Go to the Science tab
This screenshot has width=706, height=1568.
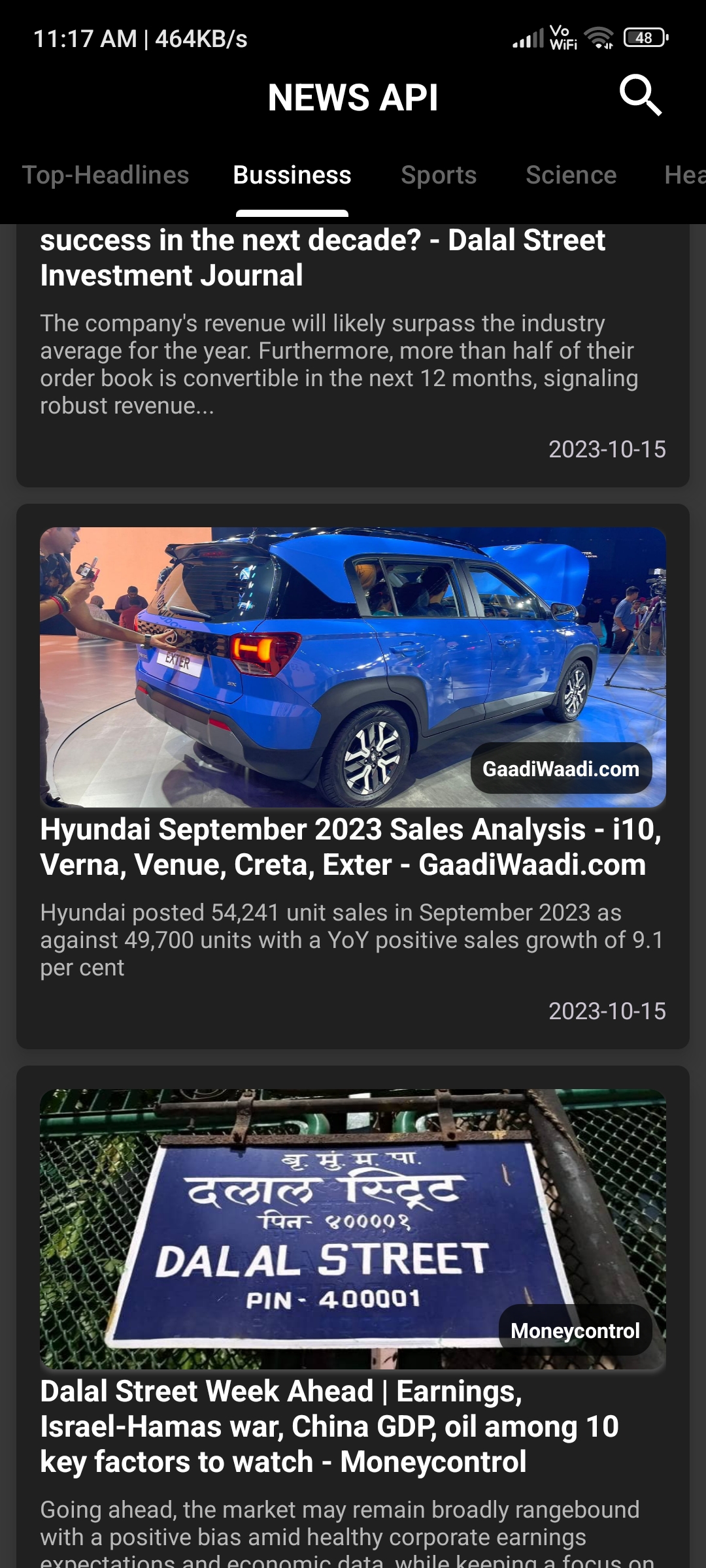point(571,175)
